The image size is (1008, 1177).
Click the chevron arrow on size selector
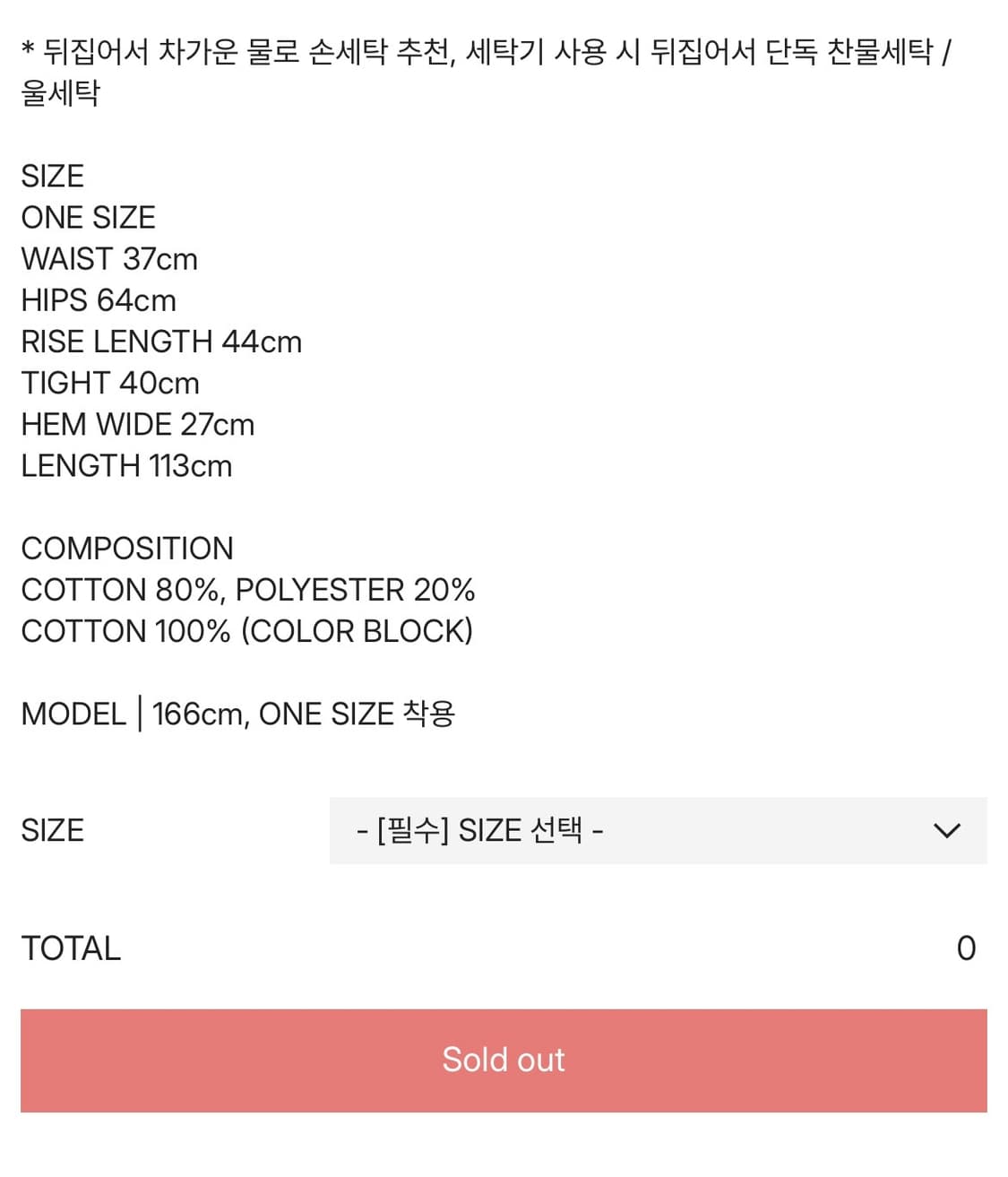[x=947, y=831]
